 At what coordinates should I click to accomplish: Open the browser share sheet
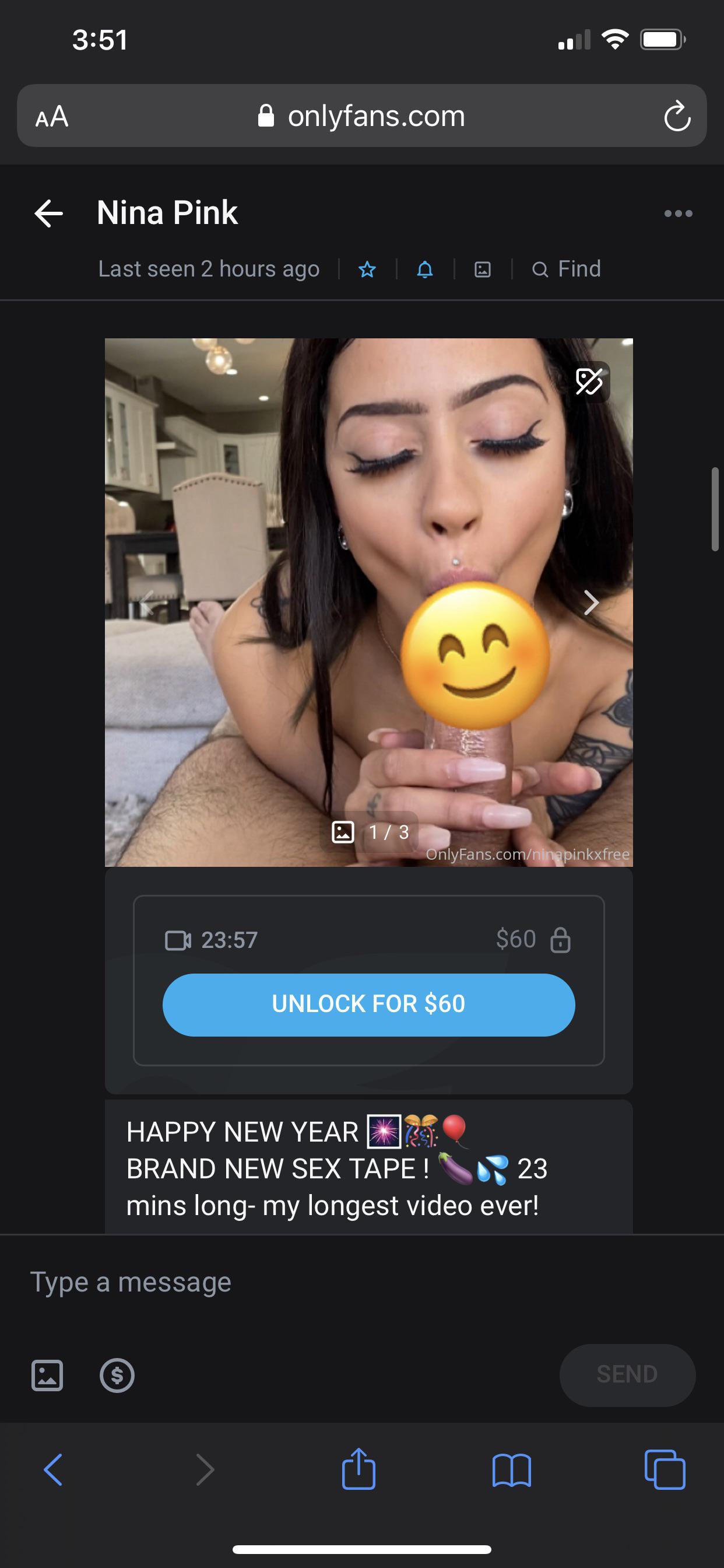(359, 1469)
